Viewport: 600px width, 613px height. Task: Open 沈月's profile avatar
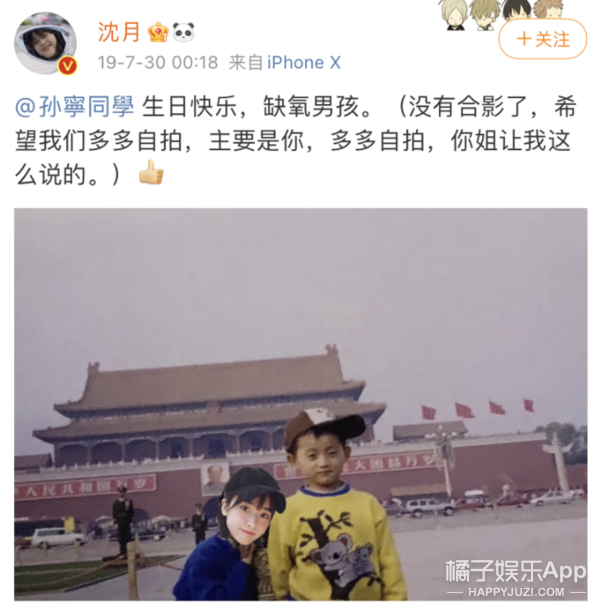coord(46,44)
